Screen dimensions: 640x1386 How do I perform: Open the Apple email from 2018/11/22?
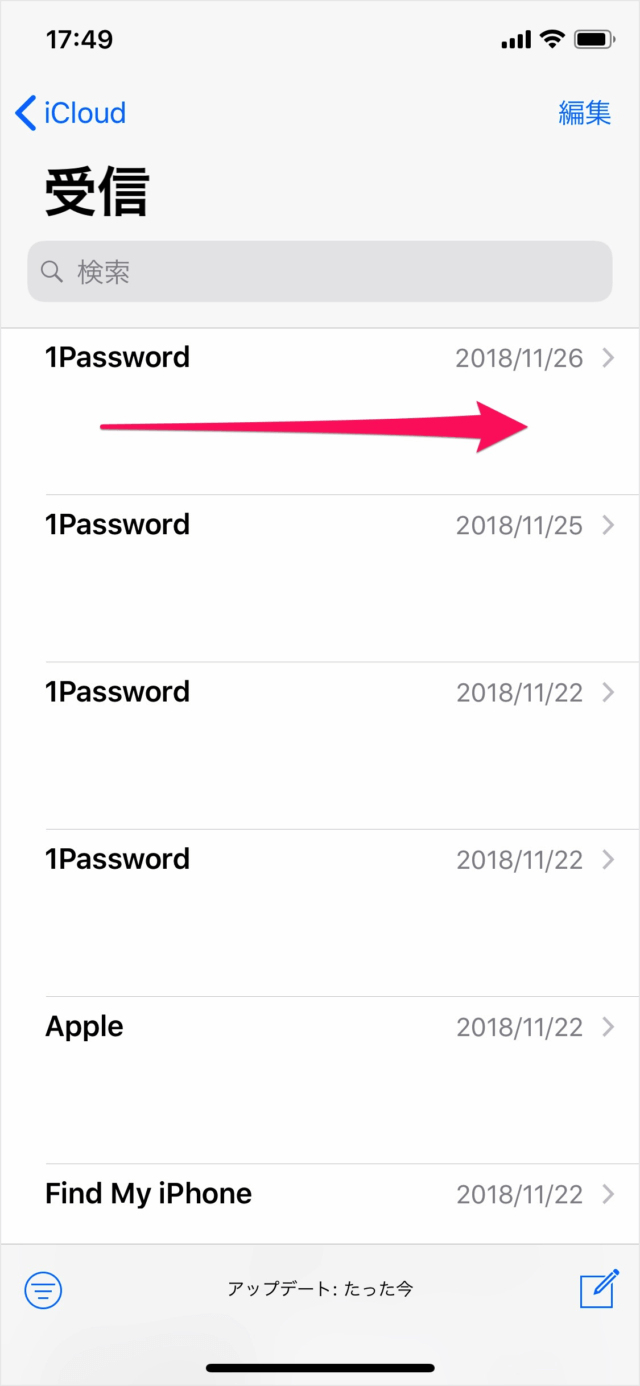pyautogui.click(x=320, y=1079)
